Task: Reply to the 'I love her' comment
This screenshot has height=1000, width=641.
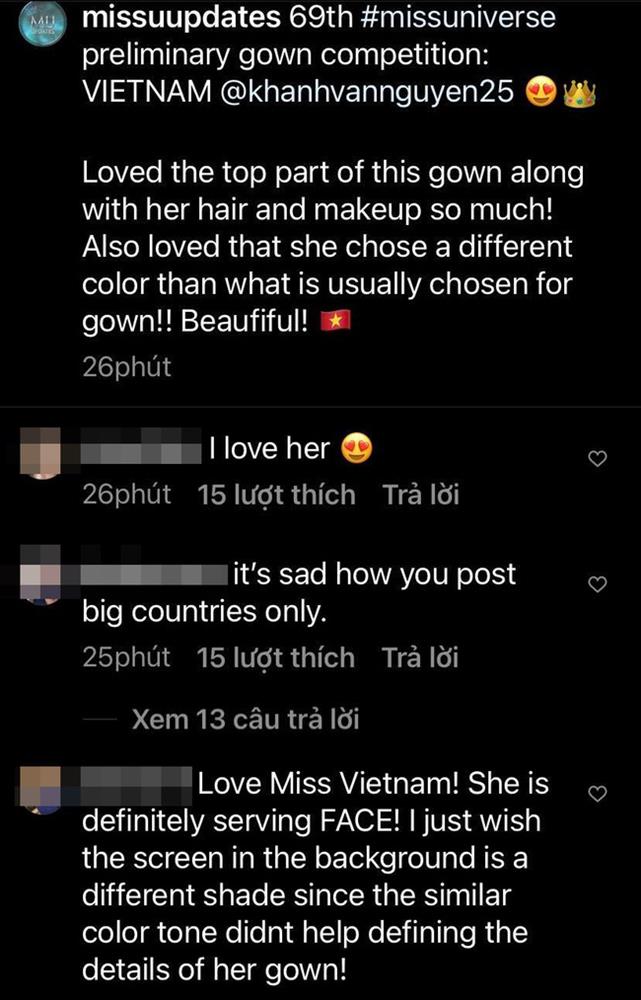Action: point(421,495)
